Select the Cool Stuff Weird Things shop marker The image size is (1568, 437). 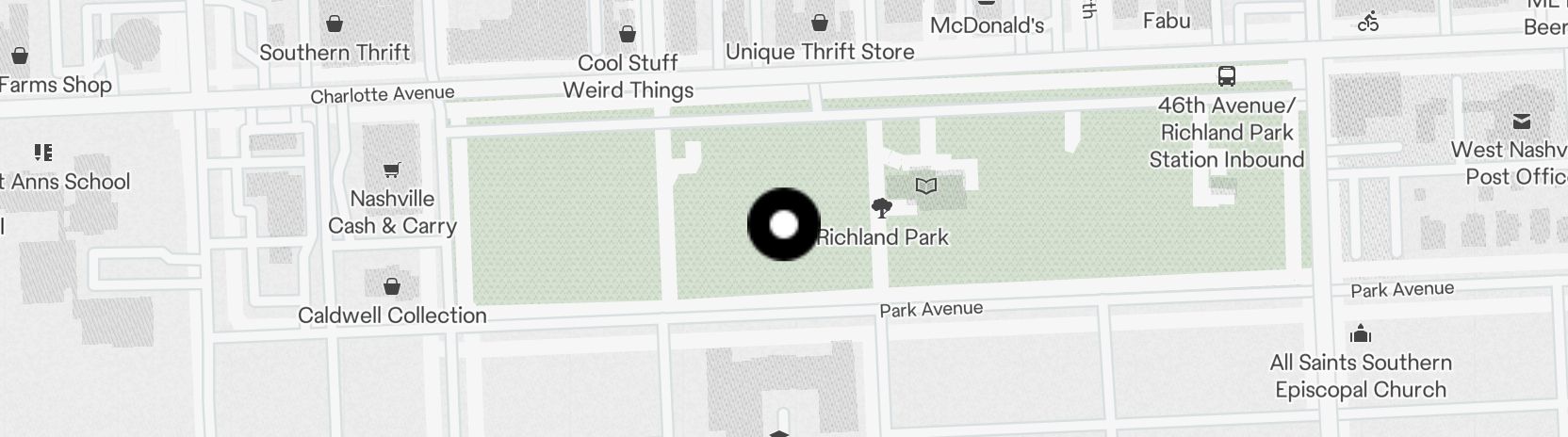[x=628, y=35]
